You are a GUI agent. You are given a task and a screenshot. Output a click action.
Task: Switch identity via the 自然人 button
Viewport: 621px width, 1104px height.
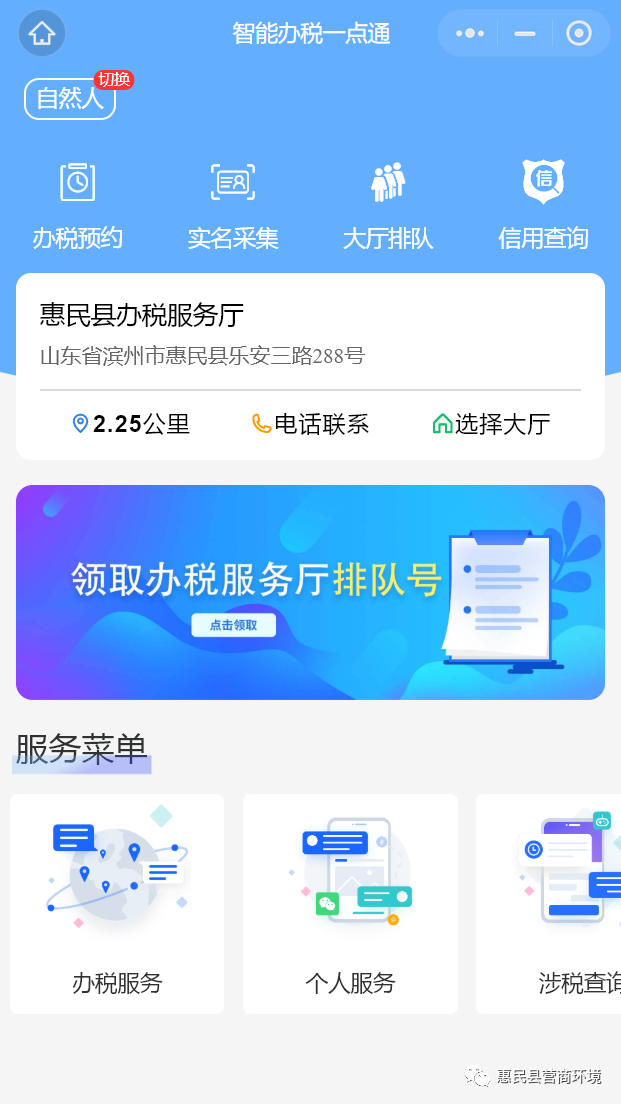pos(70,99)
